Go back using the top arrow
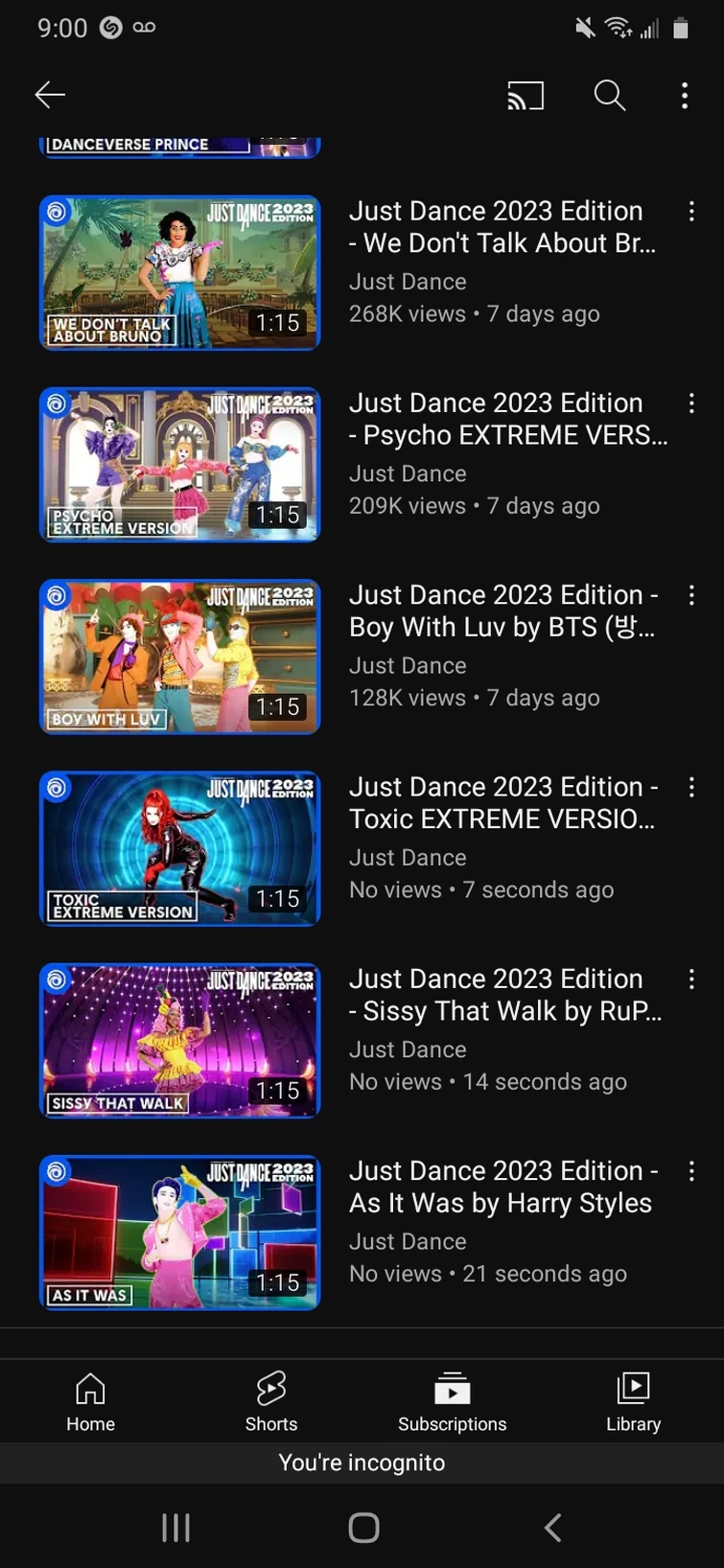Image resolution: width=724 pixels, height=1568 pixels. pyautogui.click(x=50, y=94)
